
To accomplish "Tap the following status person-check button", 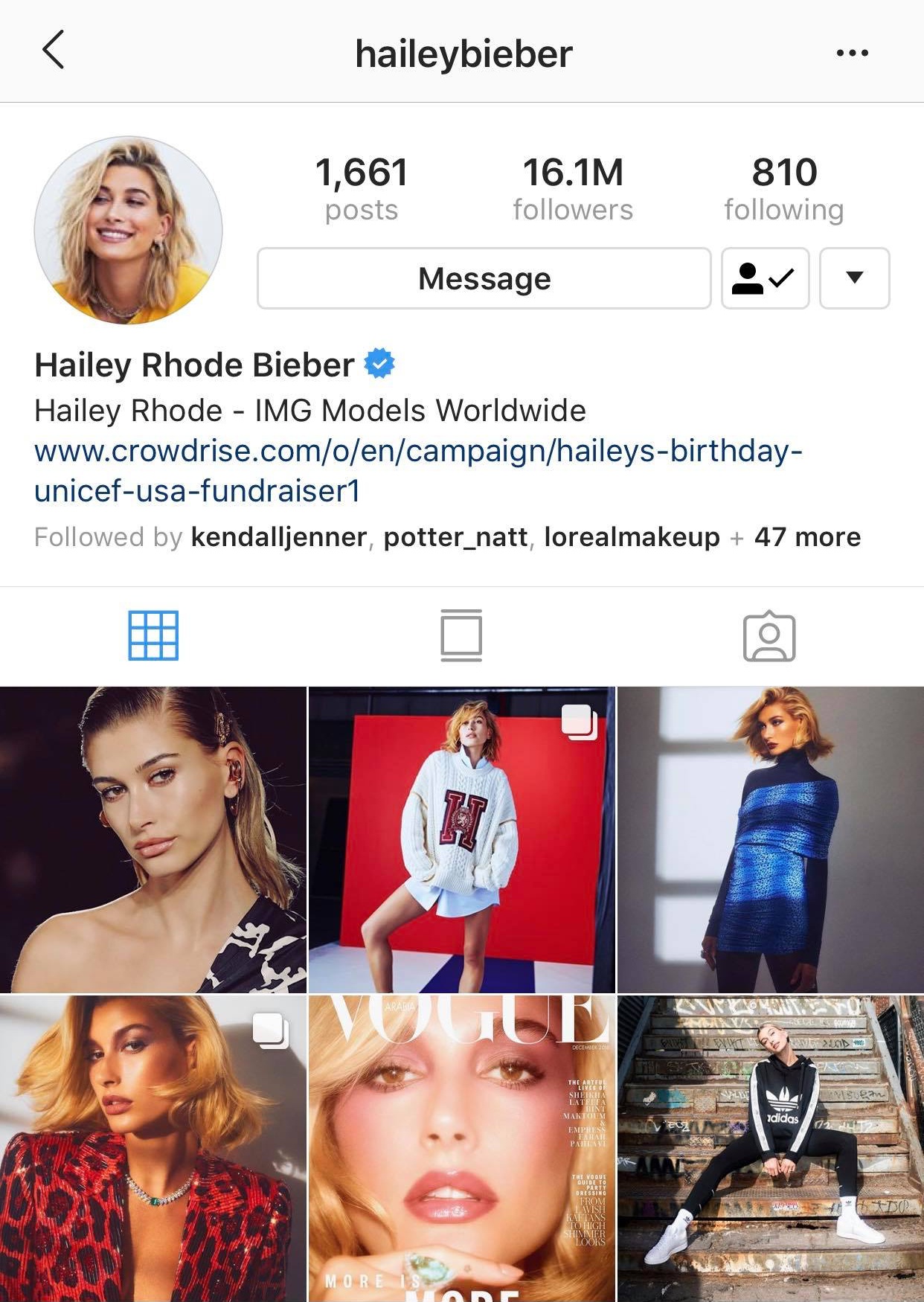I will click(x=764, y=279).
